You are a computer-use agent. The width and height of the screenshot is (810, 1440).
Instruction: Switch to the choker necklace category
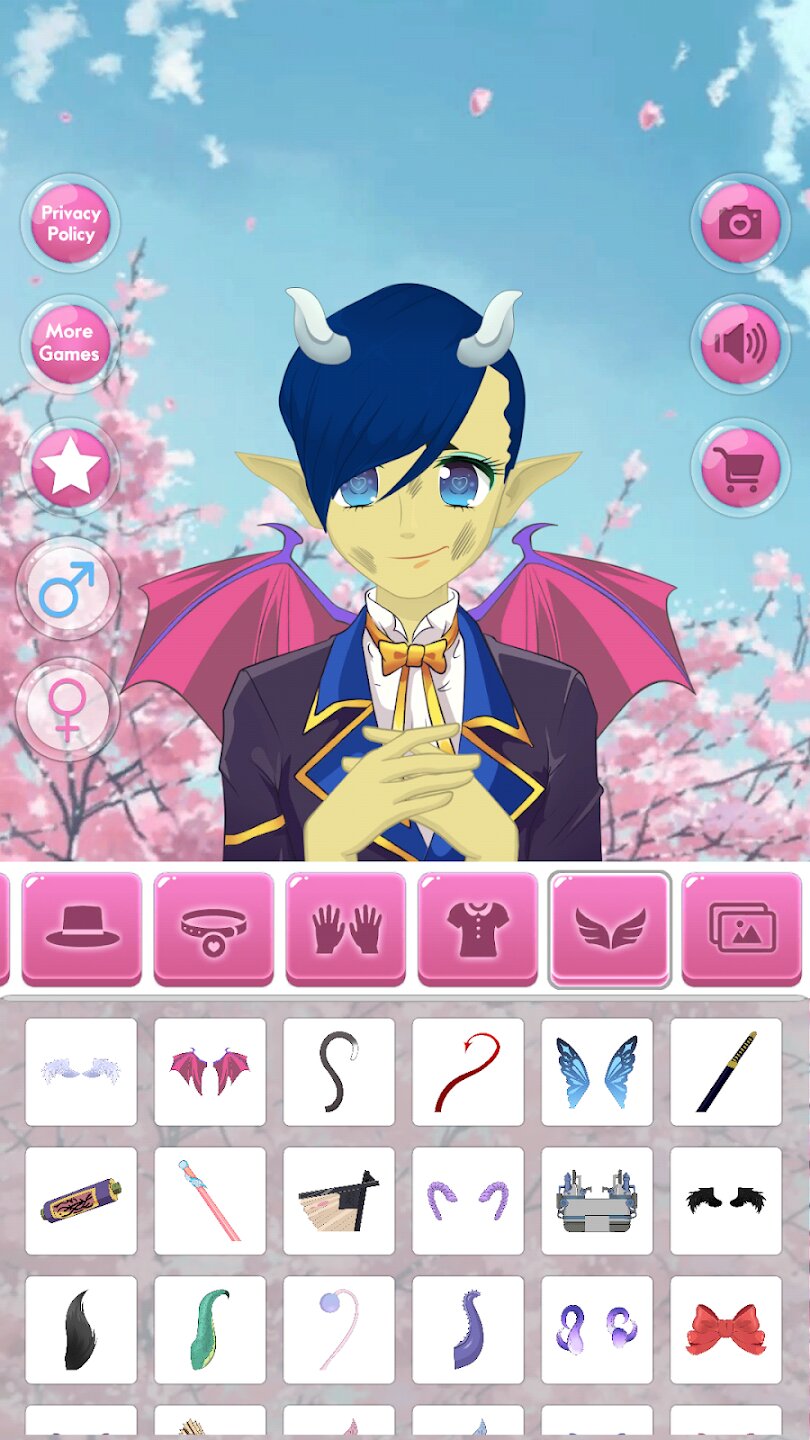[214, 928]
